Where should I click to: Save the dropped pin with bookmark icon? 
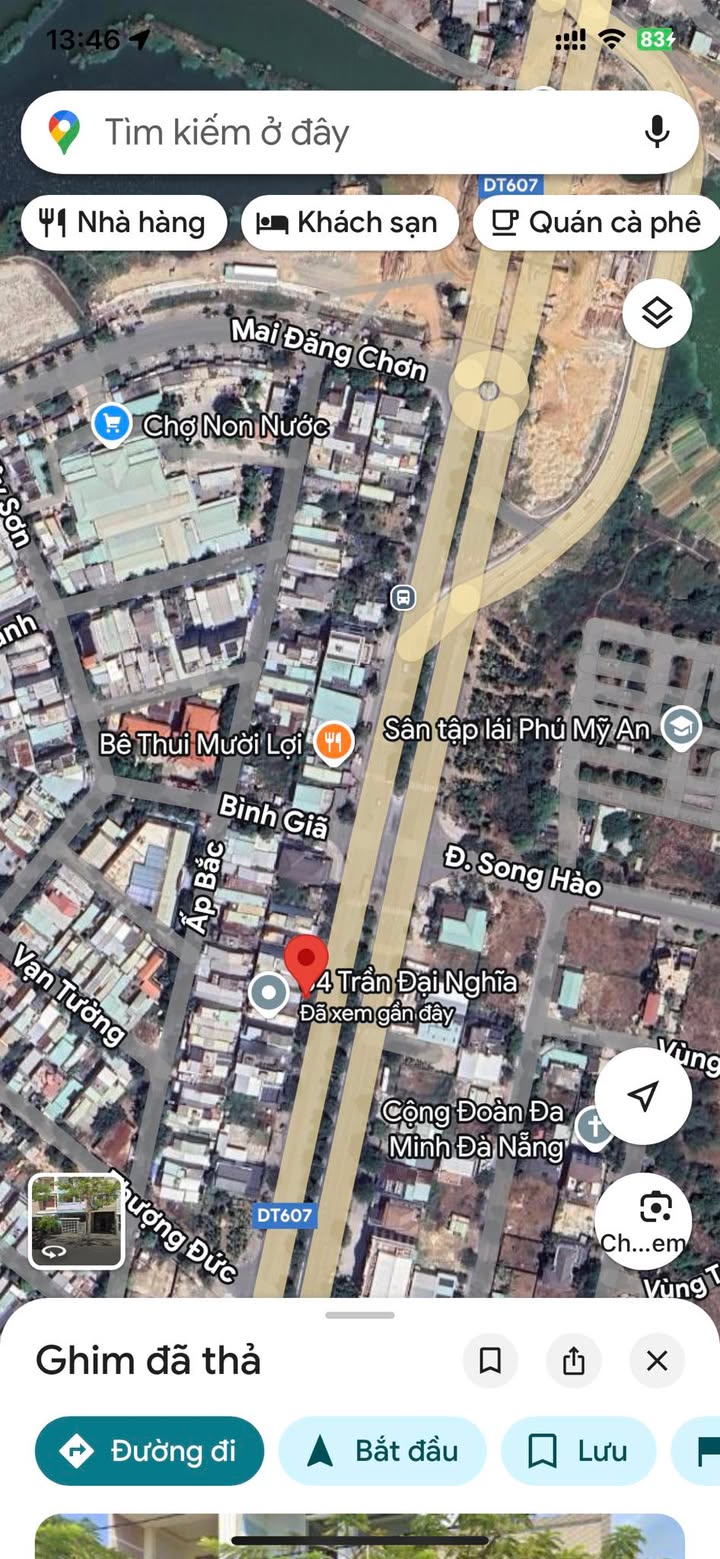tap(490, 1361)
